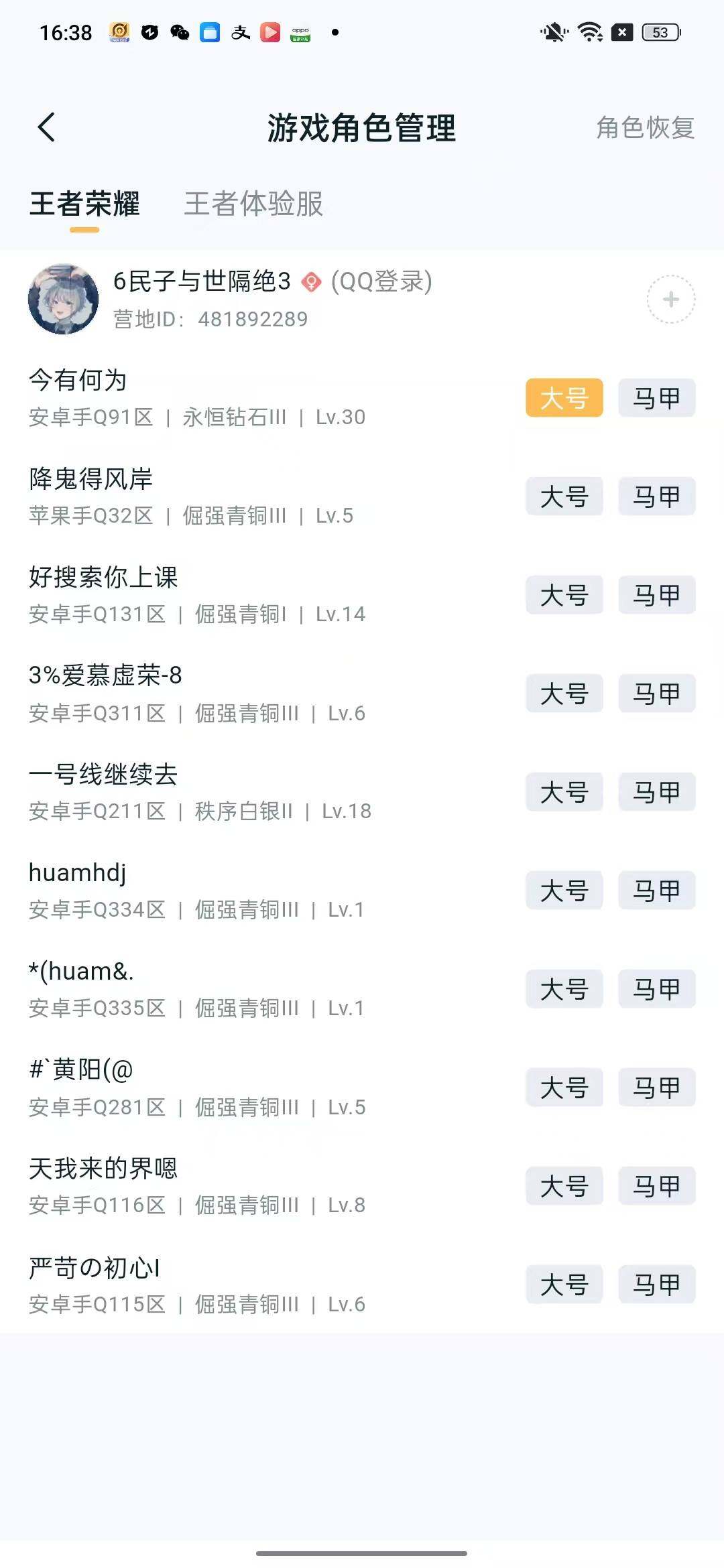Viewport: 724px width, 1568px height.
Task: Click 大号 for *(huam&.
Action: click(564, 988)
